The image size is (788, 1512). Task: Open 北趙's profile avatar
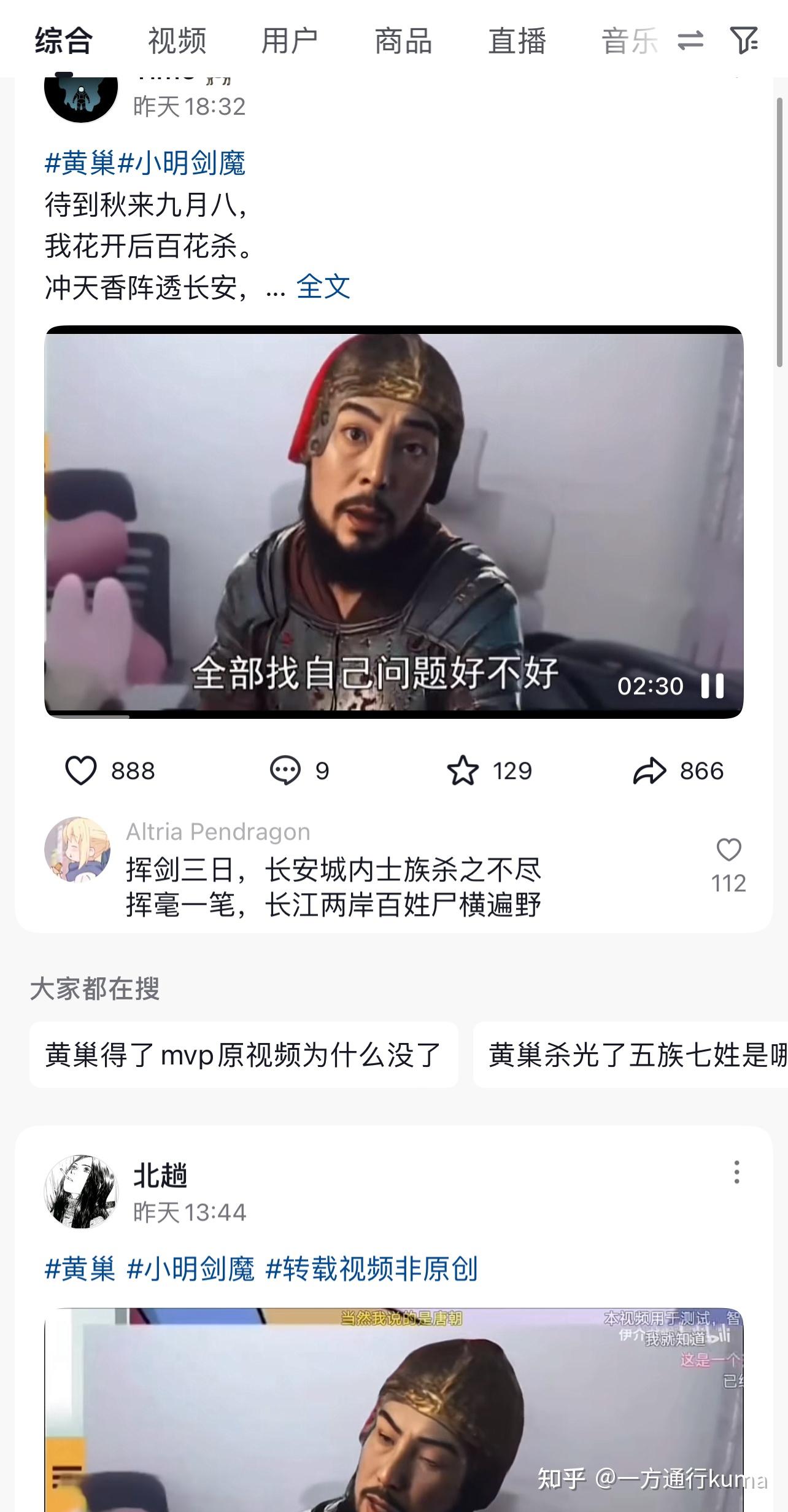(81, 1191)
